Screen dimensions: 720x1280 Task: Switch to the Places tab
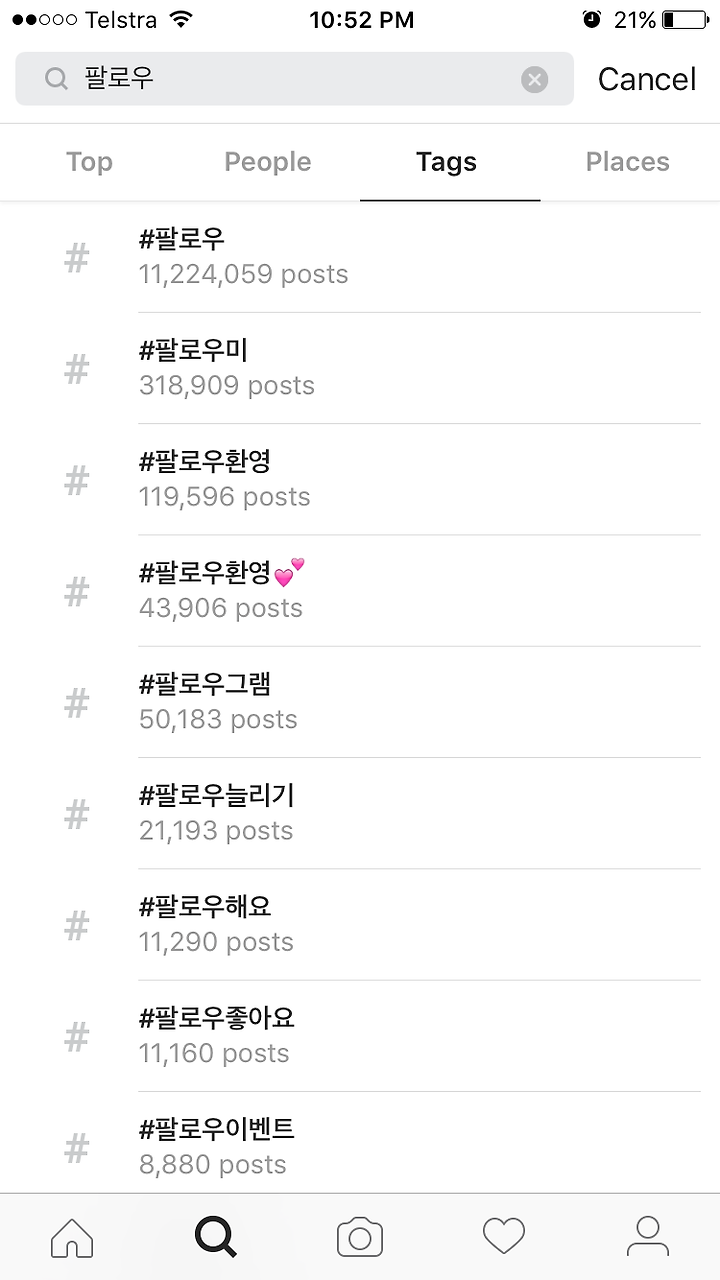click(628, 162)
